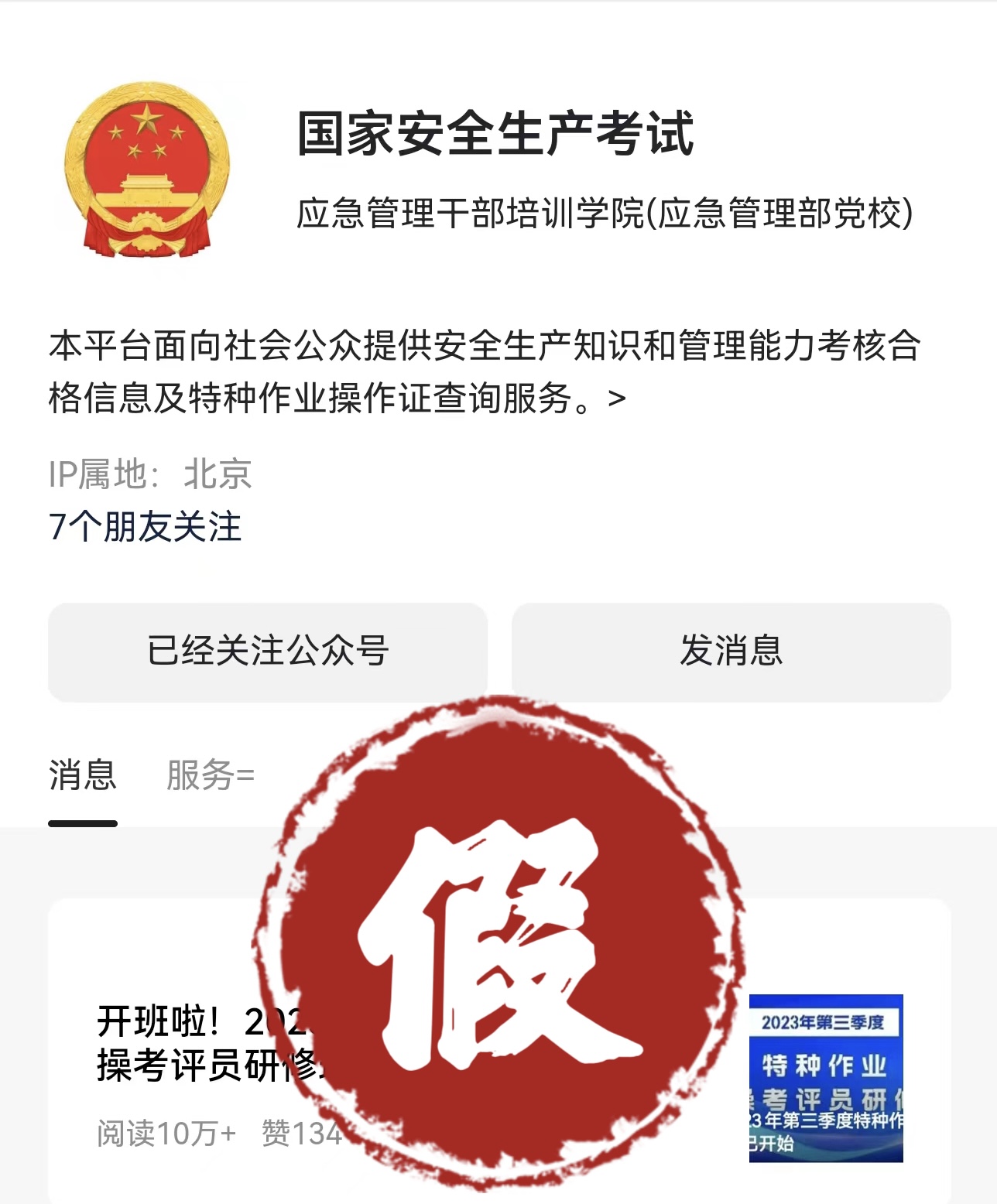Tap 发消息 to message the account
Viewport: 997px width, 1204px height.
[731, 652]
